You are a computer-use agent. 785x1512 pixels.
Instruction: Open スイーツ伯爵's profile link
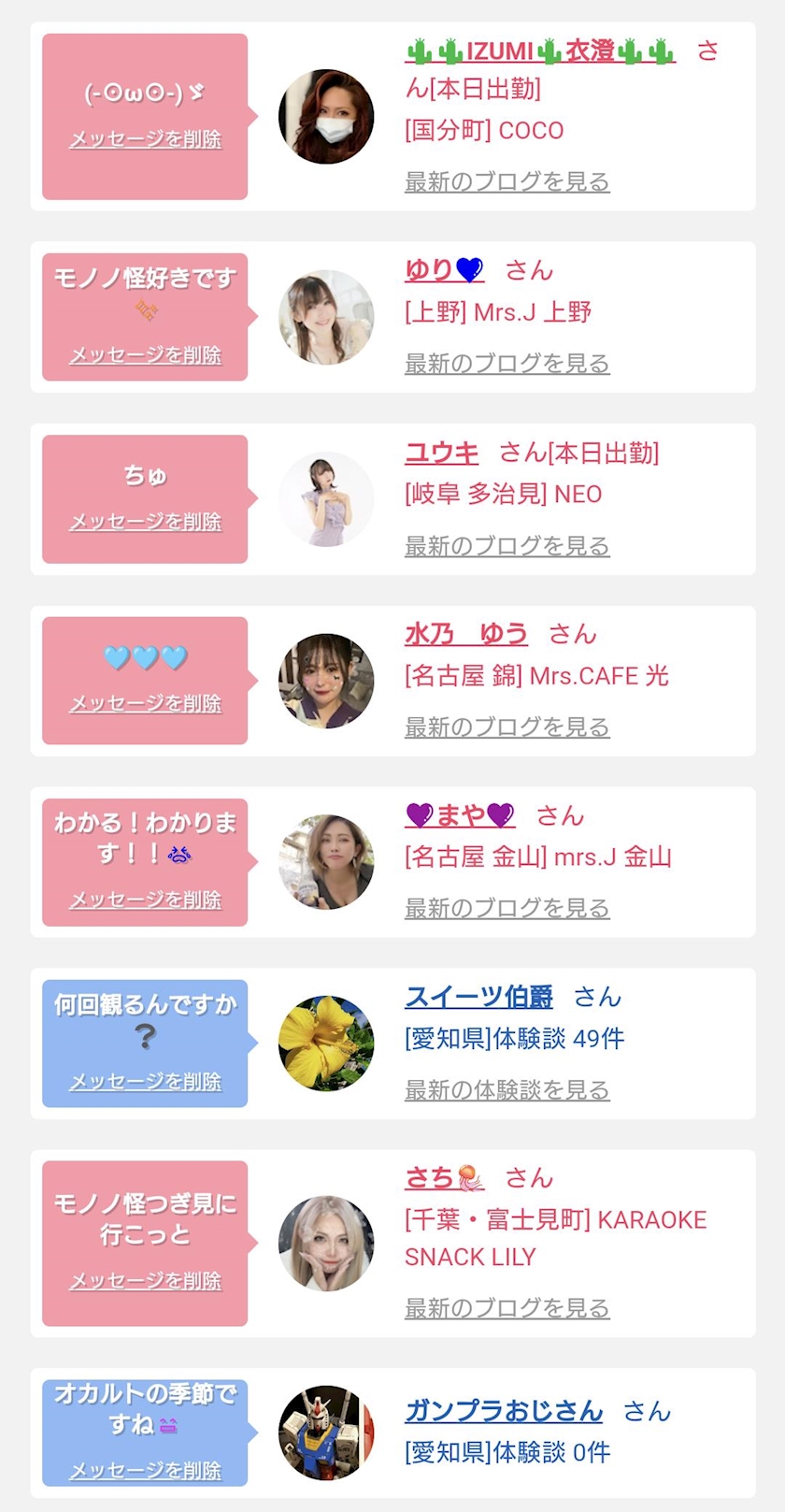click(478, 998)
